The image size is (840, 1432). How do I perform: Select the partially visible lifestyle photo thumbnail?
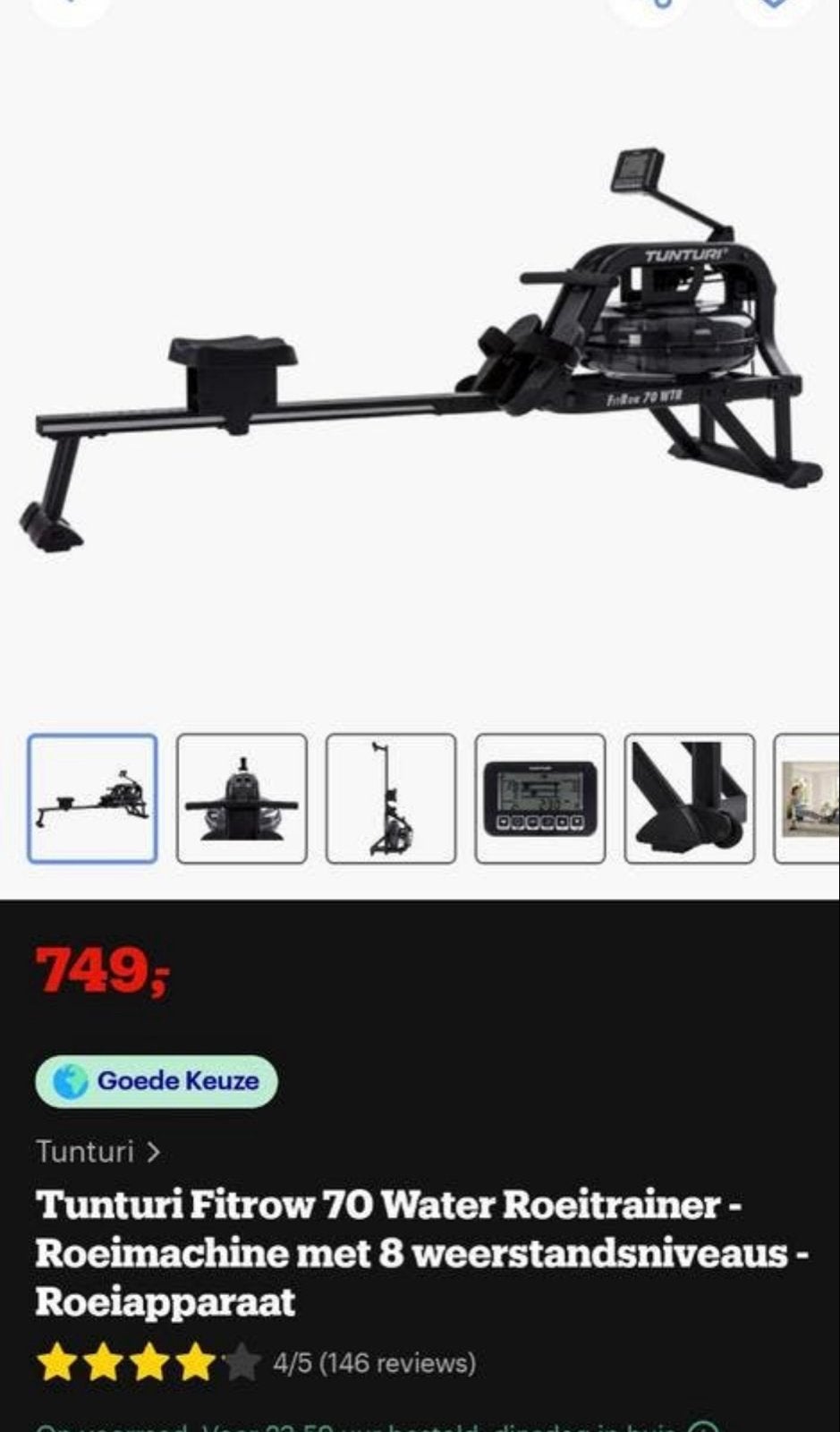click(x=807, y=798)
